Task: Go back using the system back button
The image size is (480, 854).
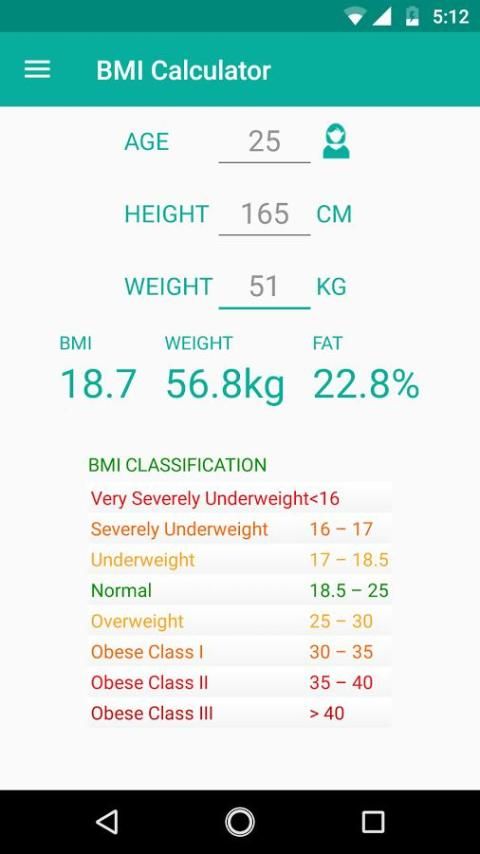Action: pyautogui.click(x=107, y=821)
